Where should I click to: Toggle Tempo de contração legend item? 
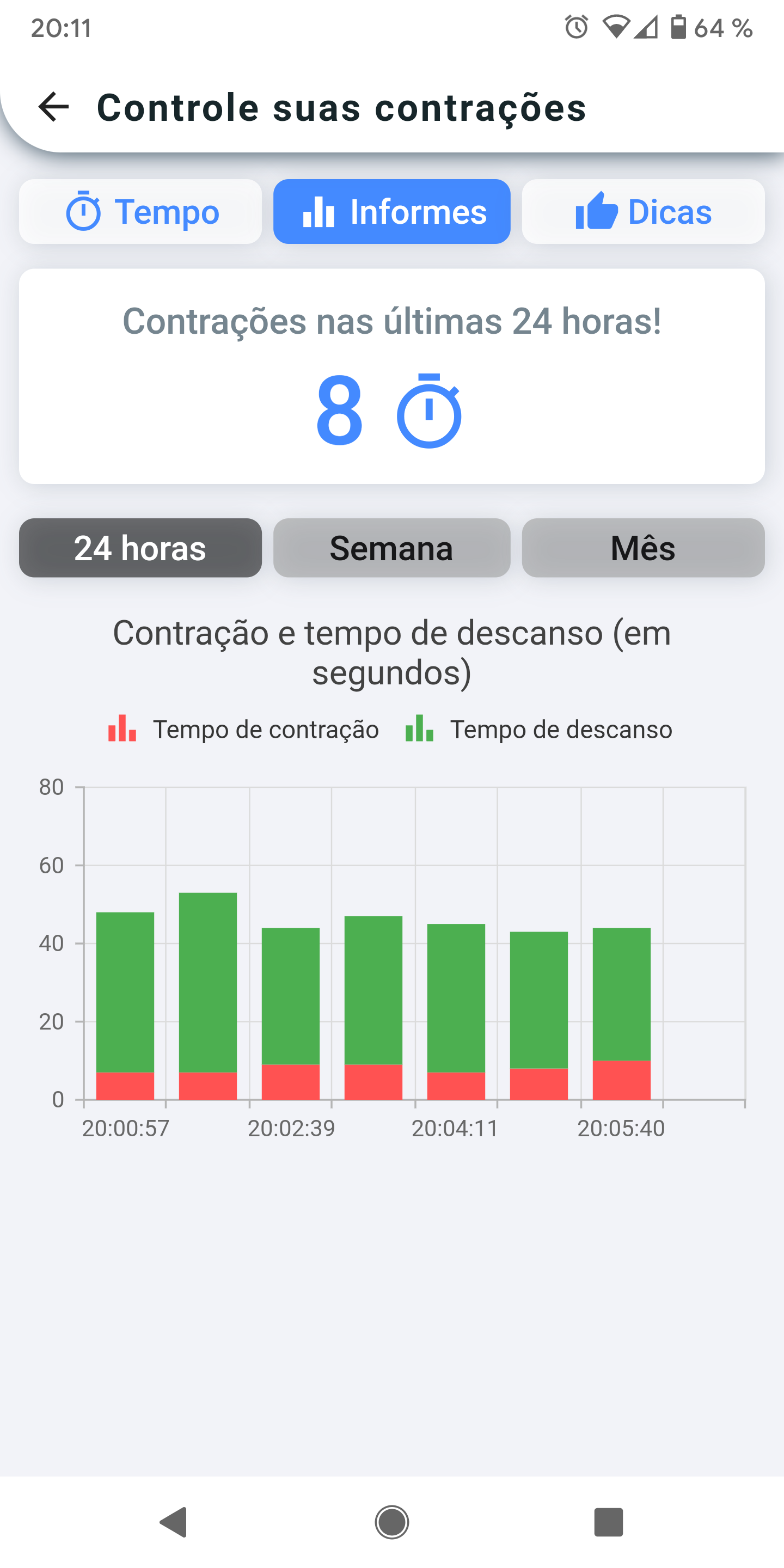(243, 728)
